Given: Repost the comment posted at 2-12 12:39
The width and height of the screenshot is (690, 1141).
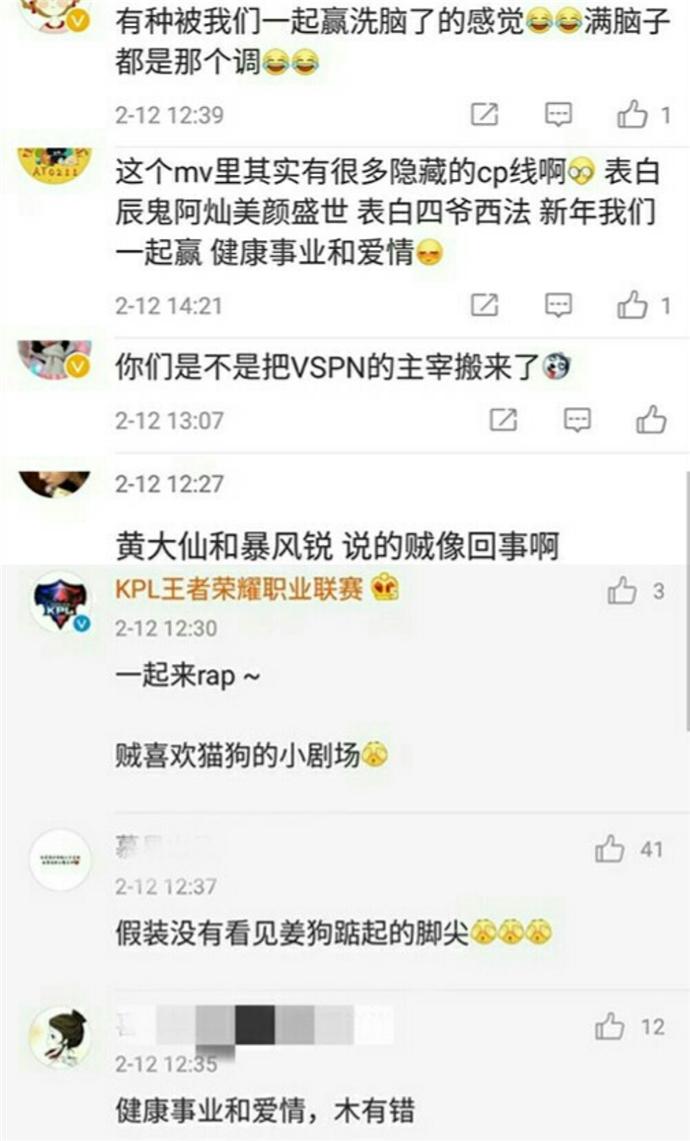Looking at the screenshot, I should [485, 115].
